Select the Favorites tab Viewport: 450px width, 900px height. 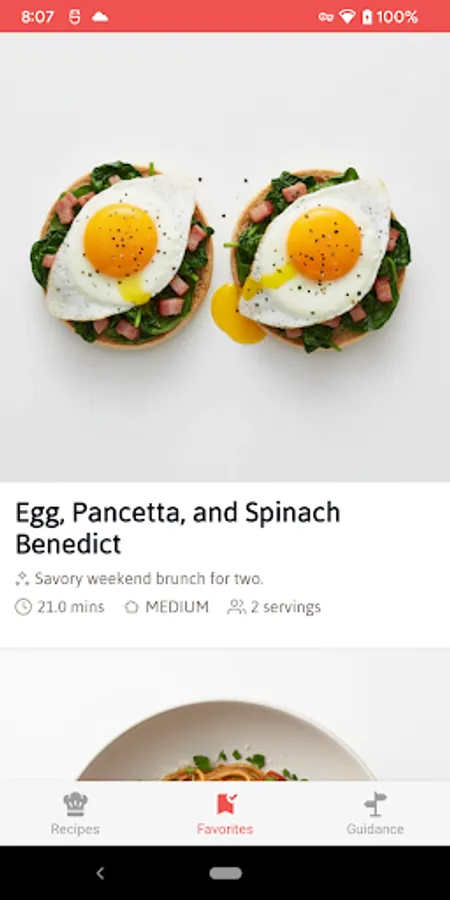click(225, 813)
